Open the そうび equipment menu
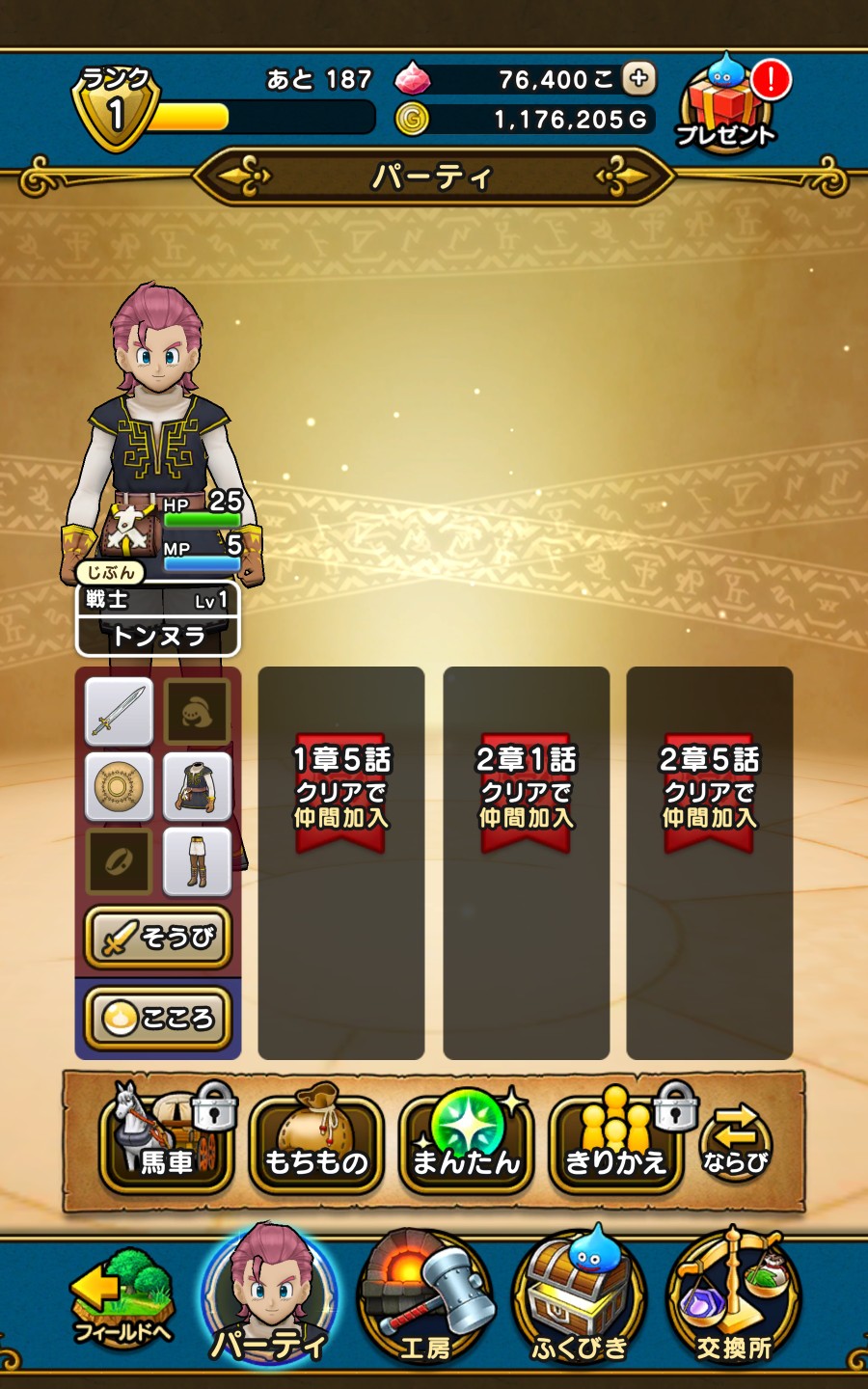 pyautogui.click(x=158, y=937)
